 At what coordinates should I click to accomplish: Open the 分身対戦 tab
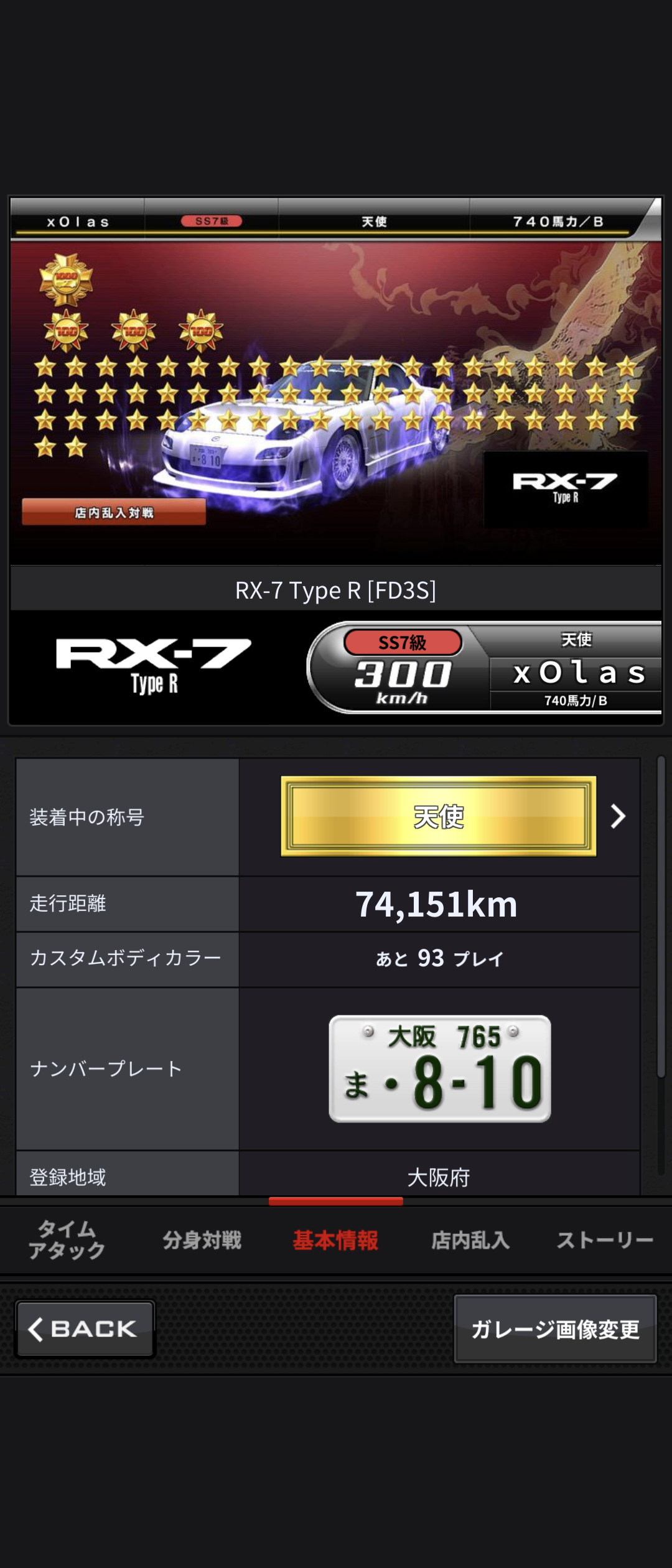202,1240
